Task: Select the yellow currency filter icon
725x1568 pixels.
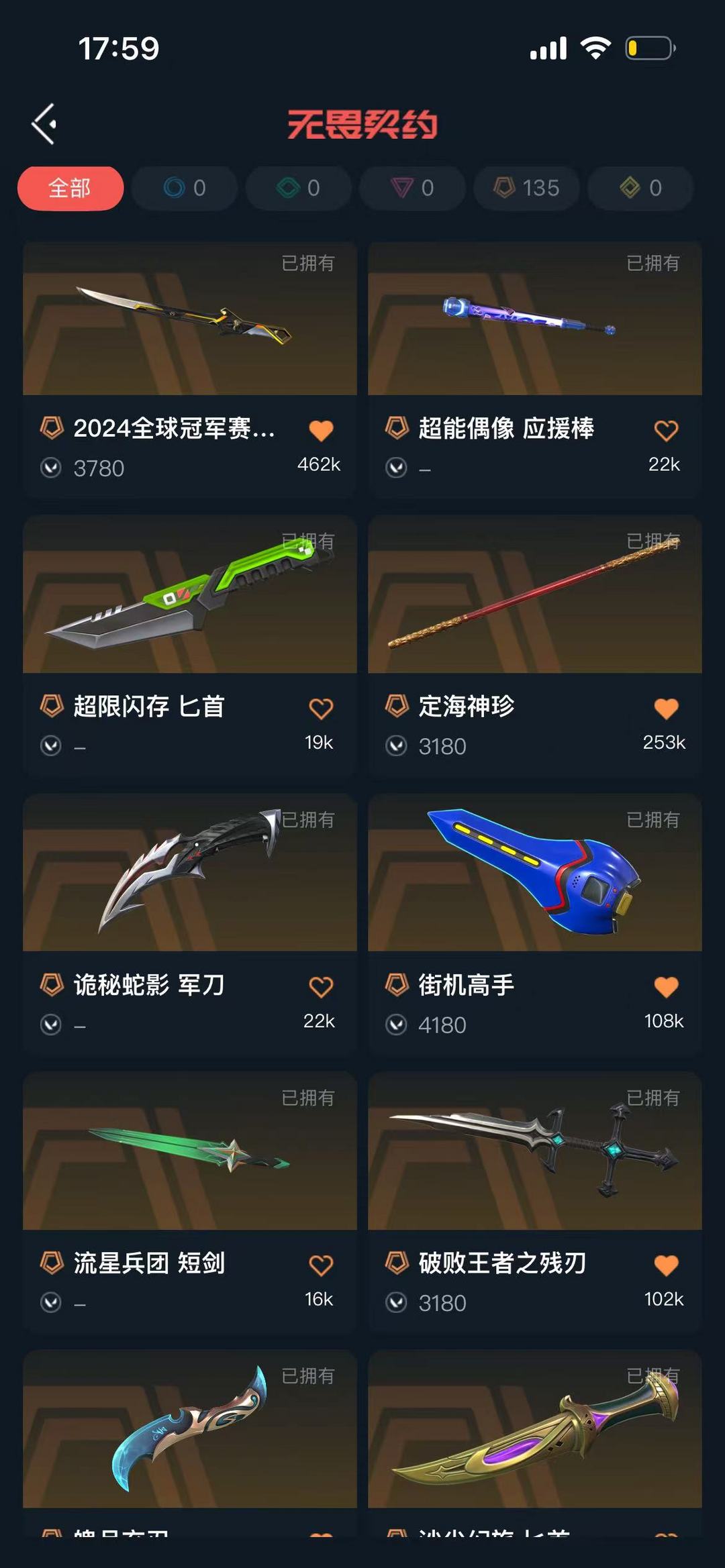Action: [640, 189]
